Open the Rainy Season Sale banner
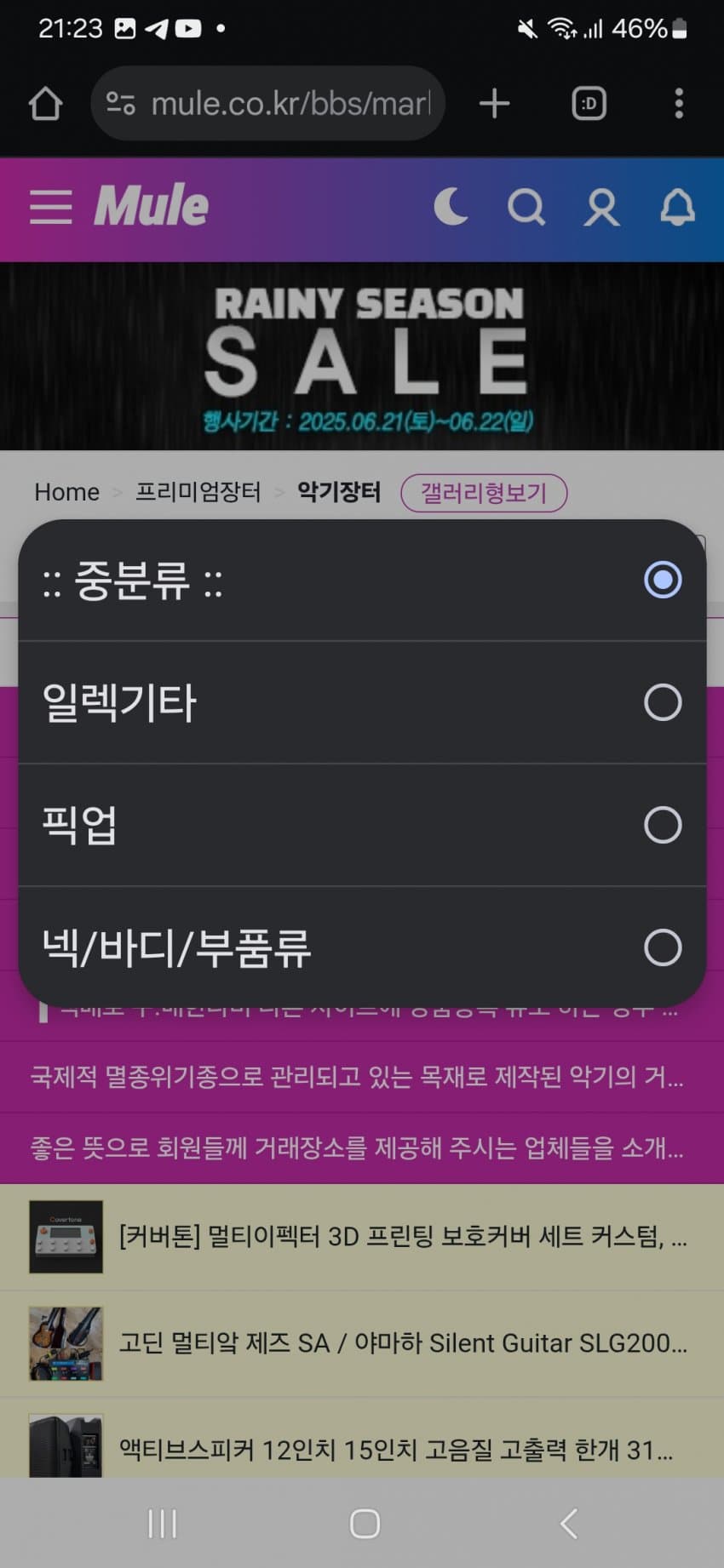 click(362, 356)
